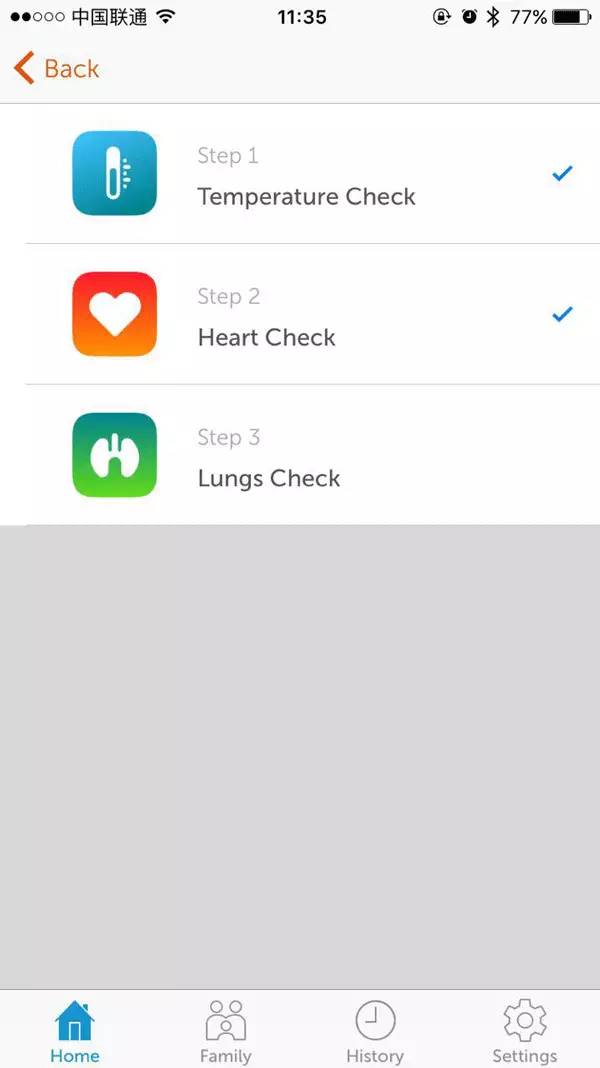The width and height of the screenshot is (600, 1068).
Task: Open Step 1 Temperature Check
Action: pyautogui.click(x=306, y=175)
